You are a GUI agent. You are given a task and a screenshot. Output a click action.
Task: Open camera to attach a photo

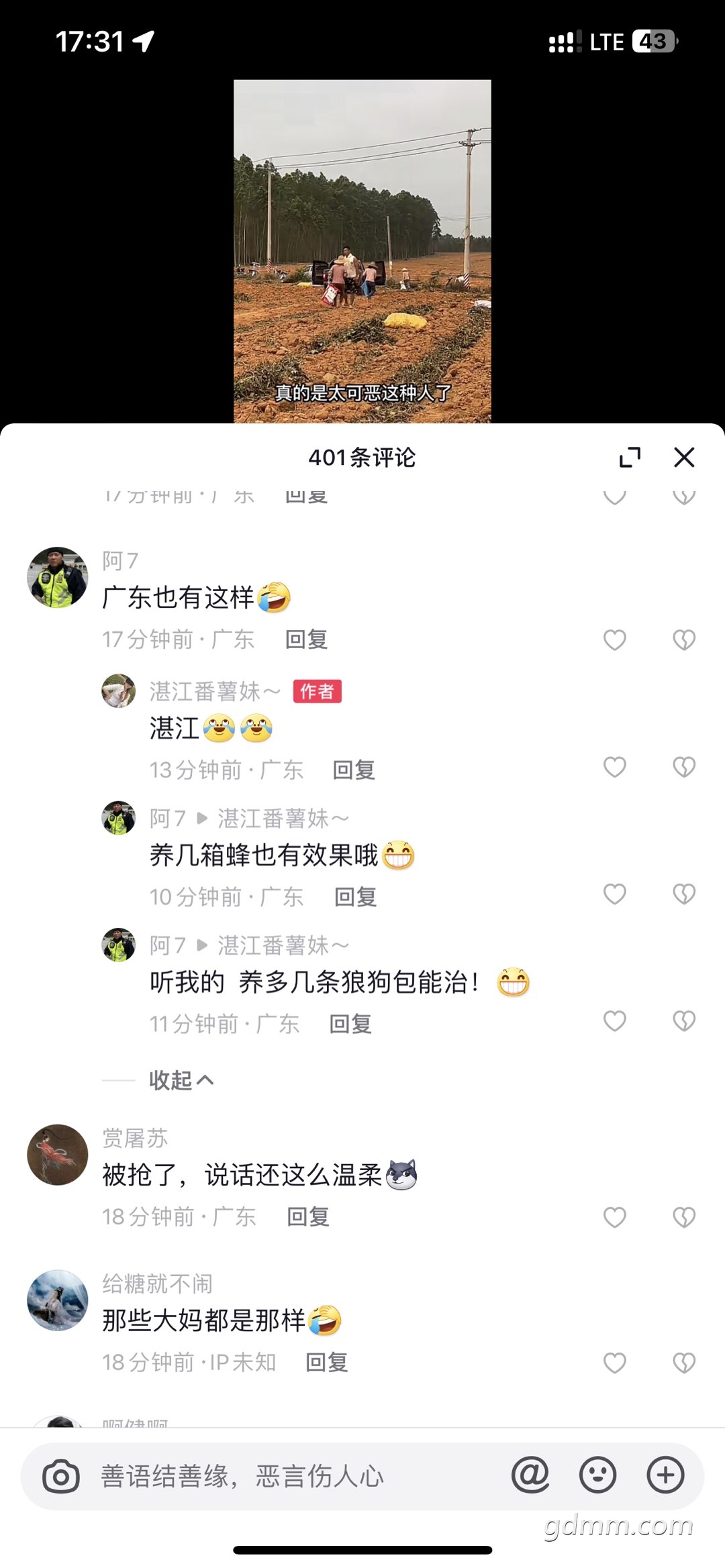click(x=61, y=1476)
